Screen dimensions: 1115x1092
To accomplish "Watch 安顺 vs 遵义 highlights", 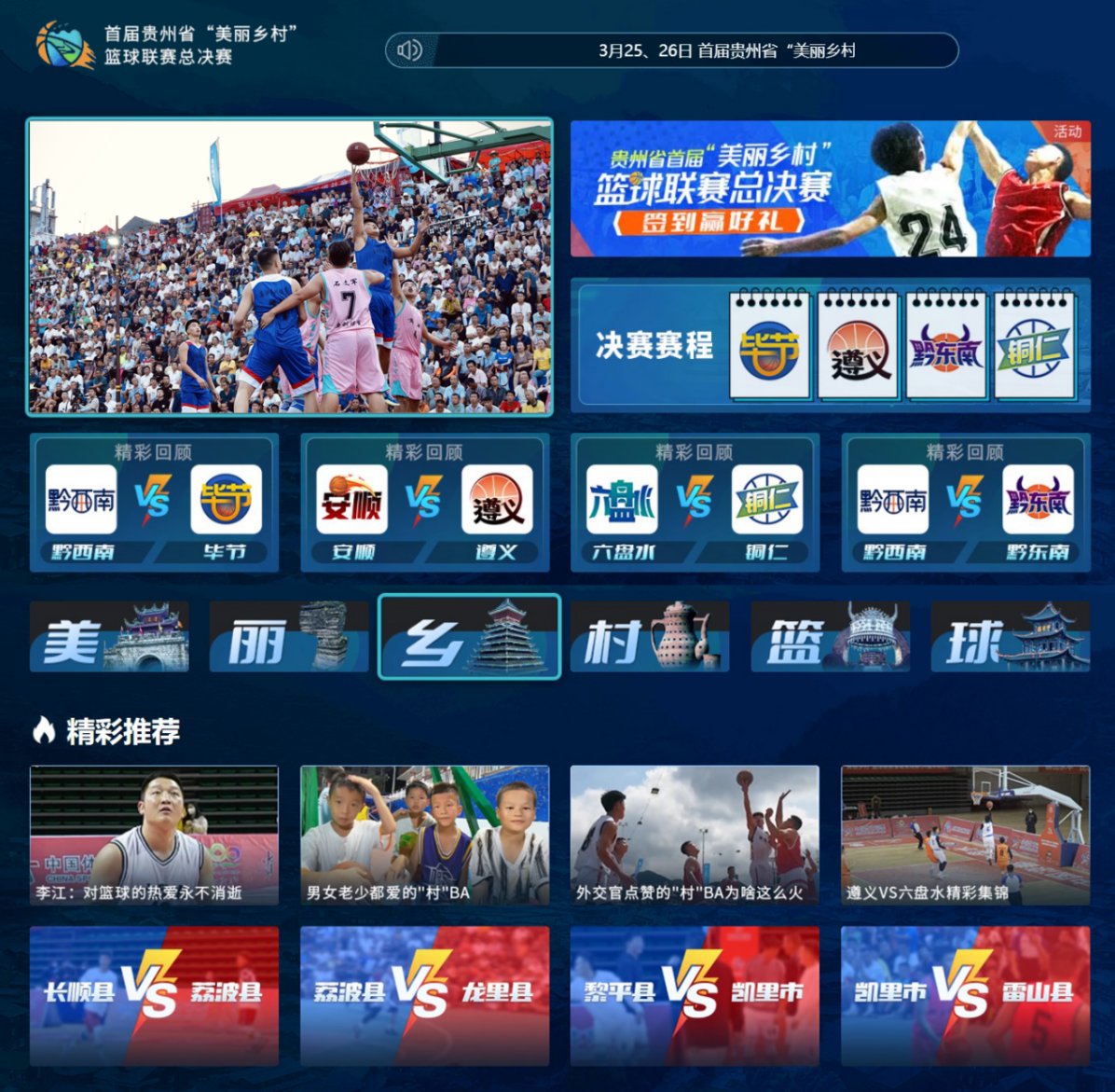I will click(424, 503).
